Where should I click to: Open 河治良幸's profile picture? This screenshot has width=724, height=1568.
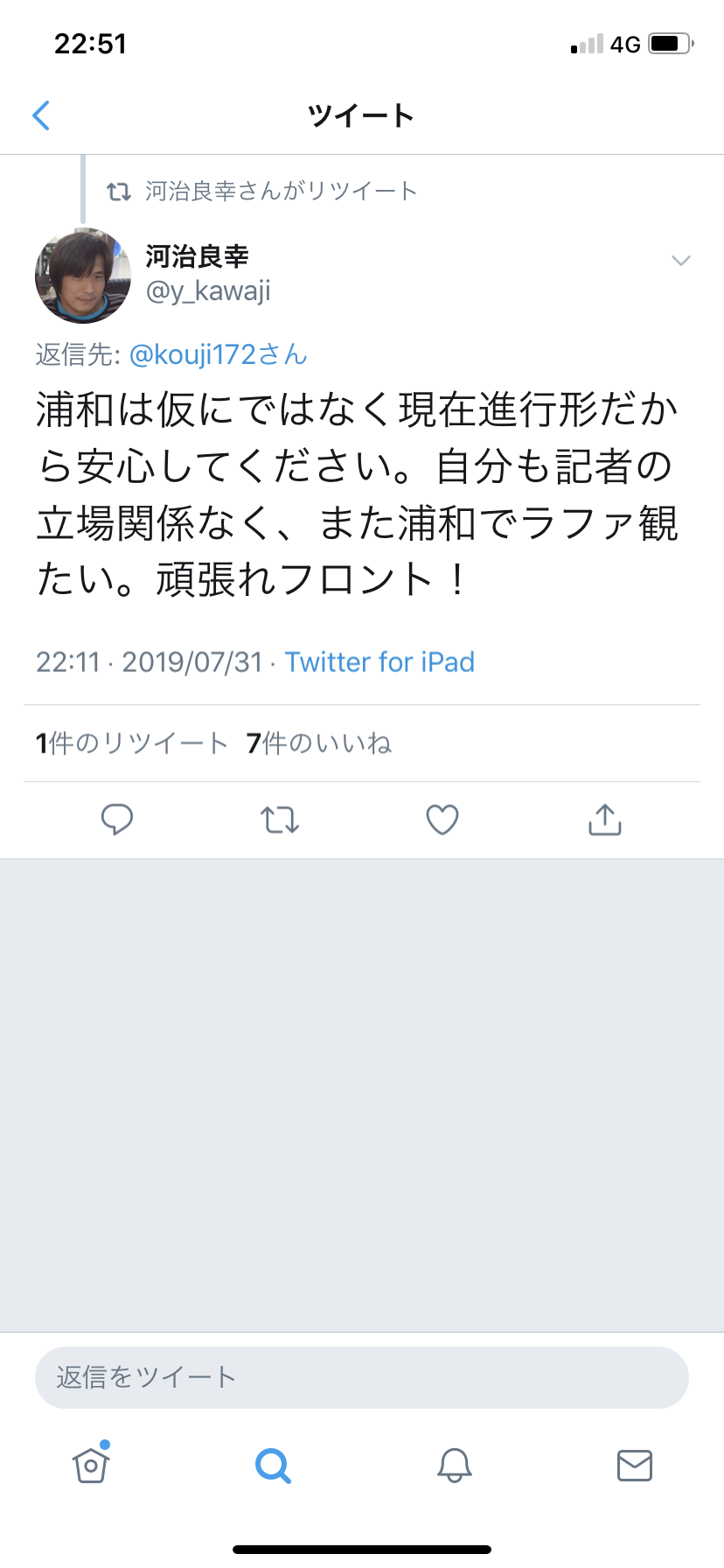point(83,276)
